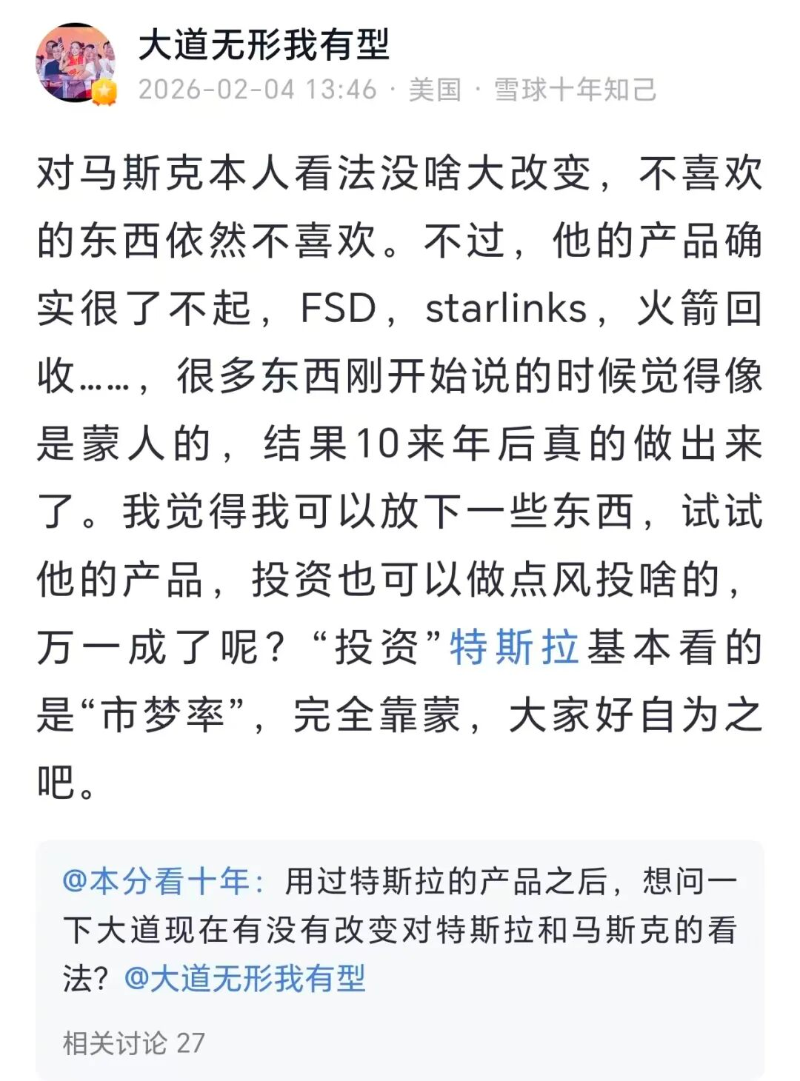
Task: Open the avatar of 大道无形我有型
Action: pyautogui.click(x=76, y=63)
